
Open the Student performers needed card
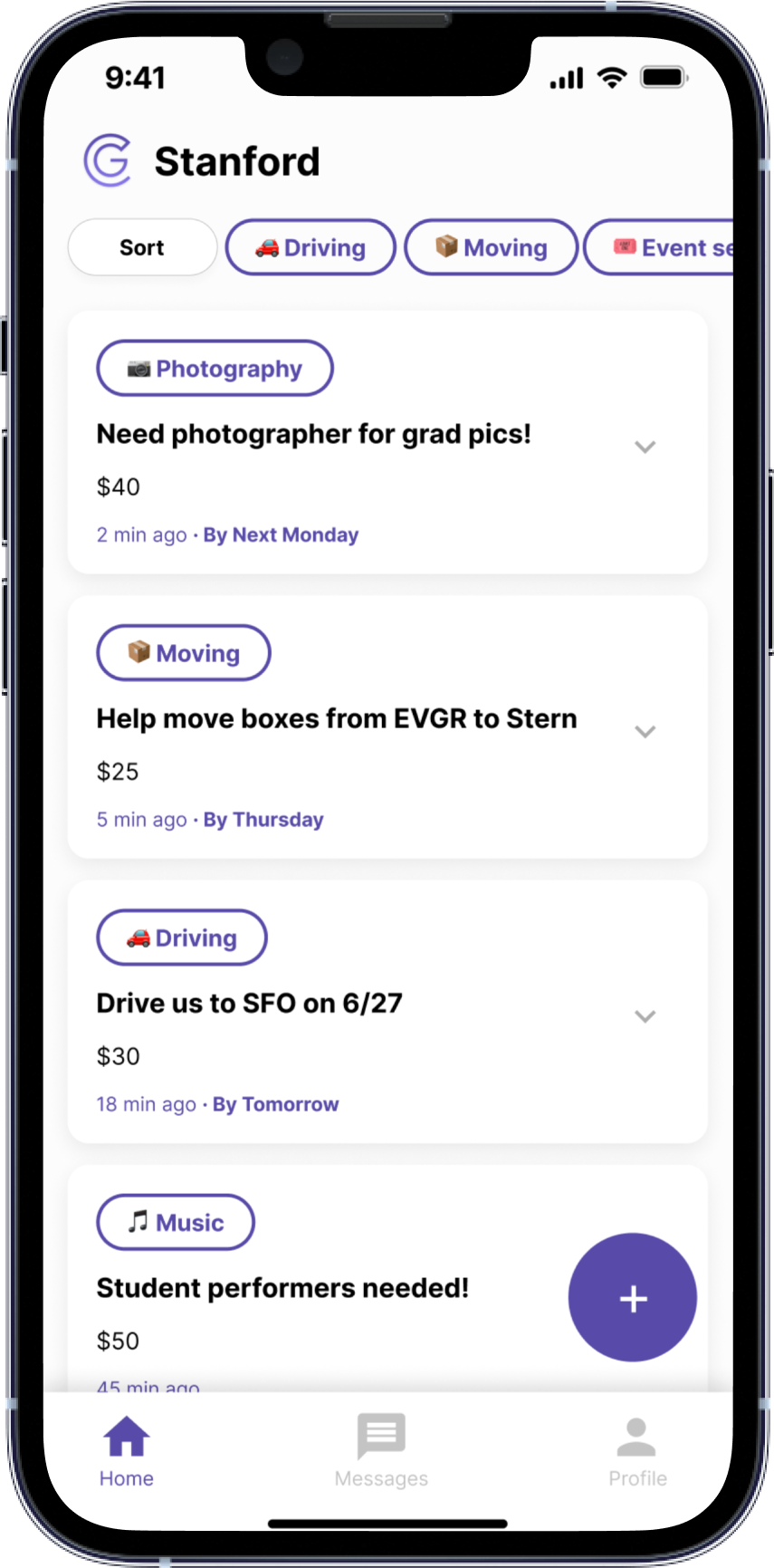point(282,1288)
